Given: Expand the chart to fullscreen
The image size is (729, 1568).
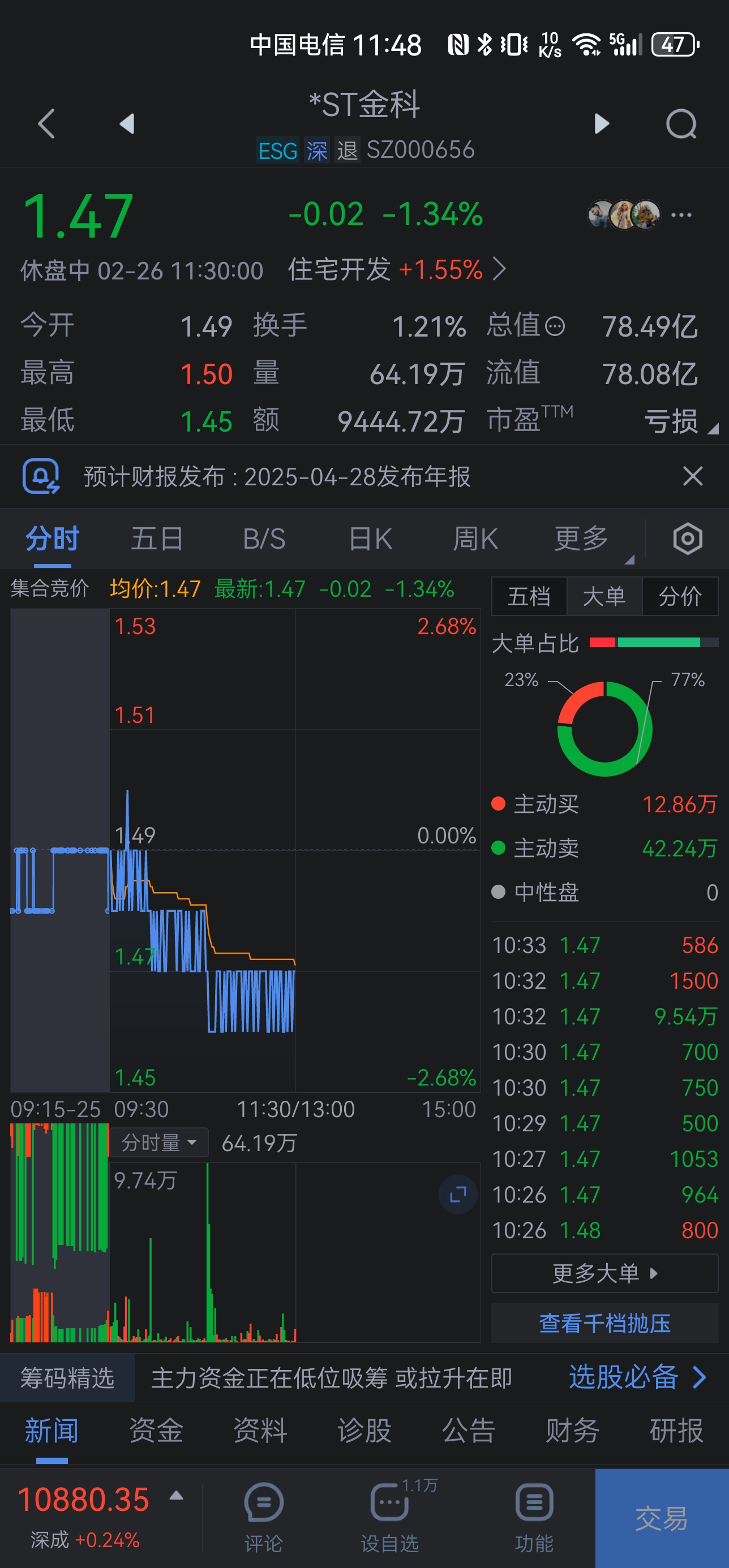Looking at the screenshot, I should pyautogui.click(x=457, y=1194).
